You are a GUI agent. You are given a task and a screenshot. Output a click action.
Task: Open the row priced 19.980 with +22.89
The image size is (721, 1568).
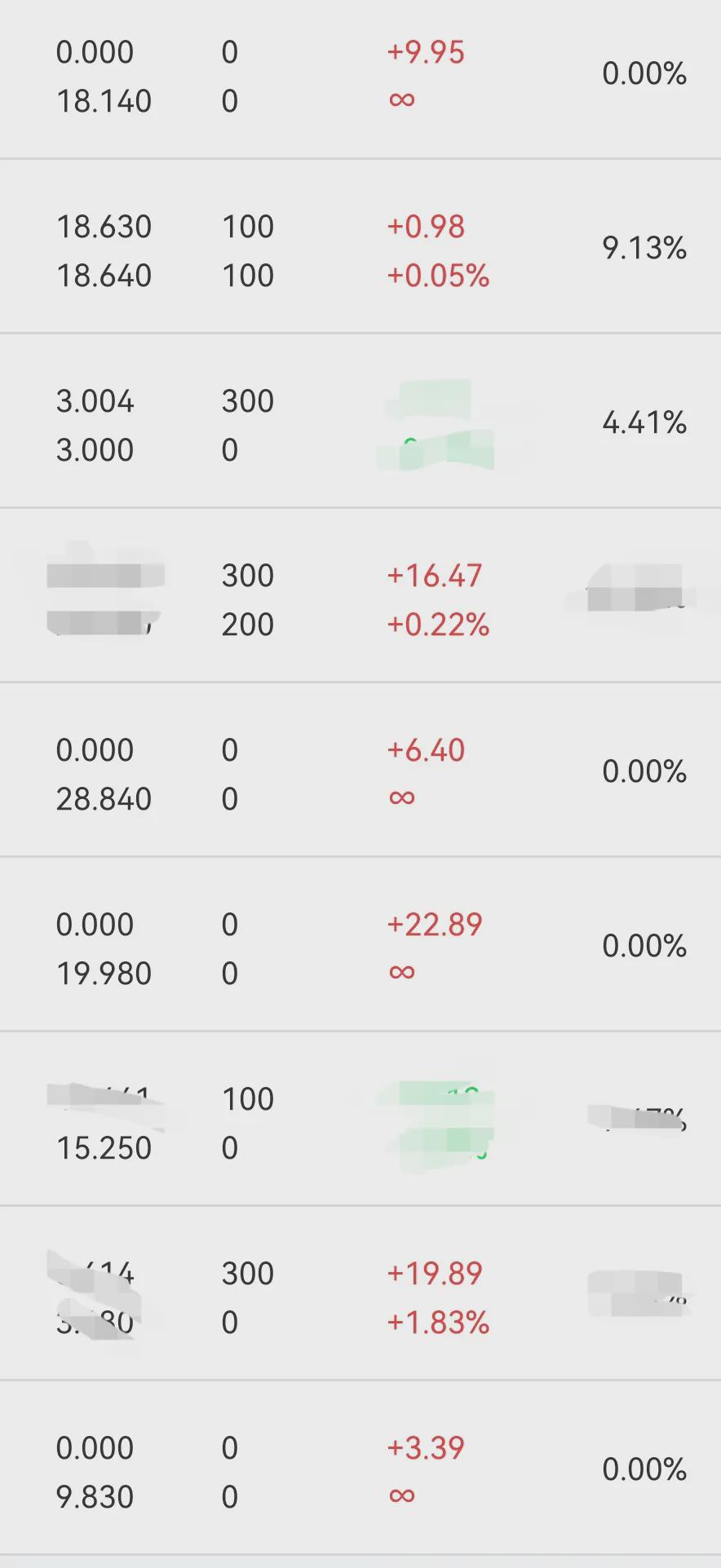pyautogui.click(x=360, y=944)
